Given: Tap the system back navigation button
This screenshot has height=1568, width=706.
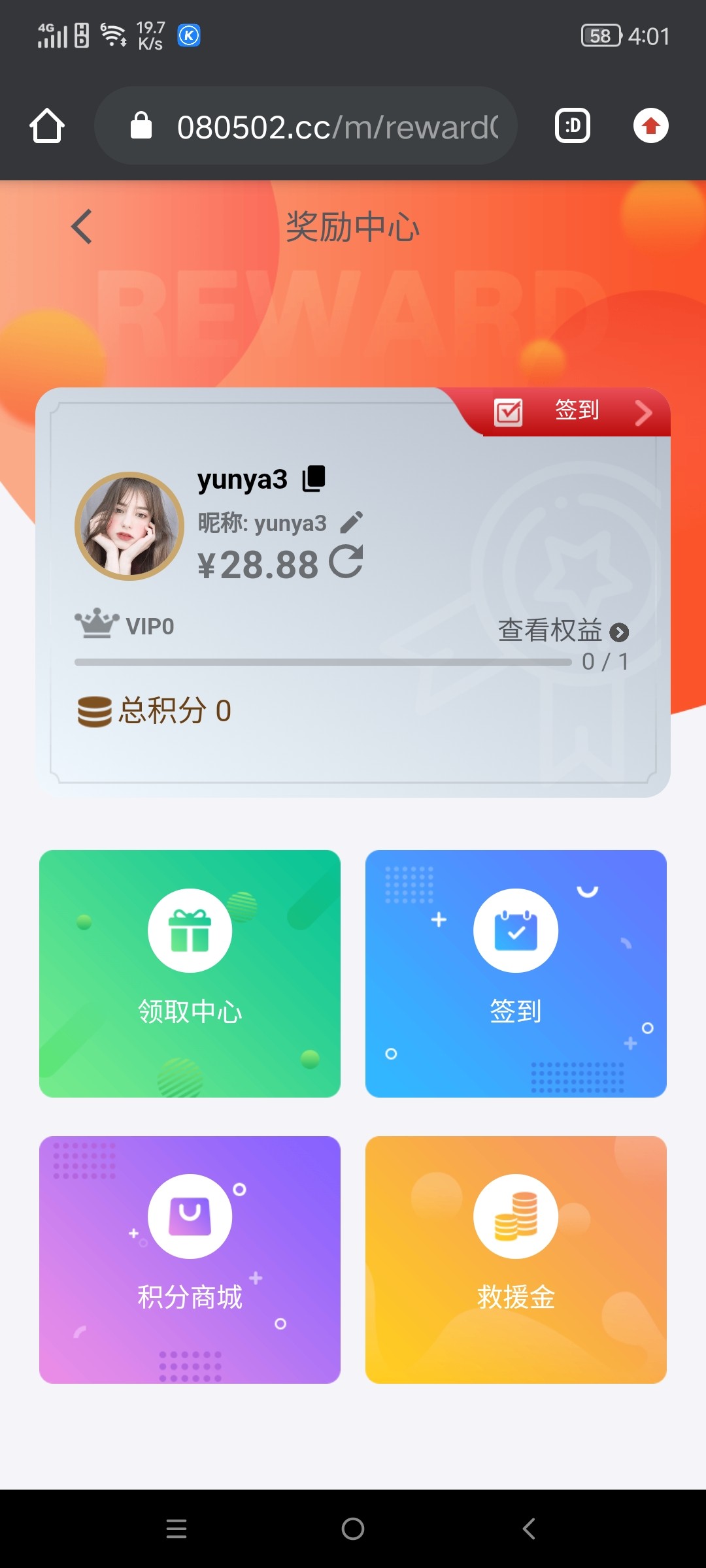Looking at the screenshot, I should click(529, 1529).
